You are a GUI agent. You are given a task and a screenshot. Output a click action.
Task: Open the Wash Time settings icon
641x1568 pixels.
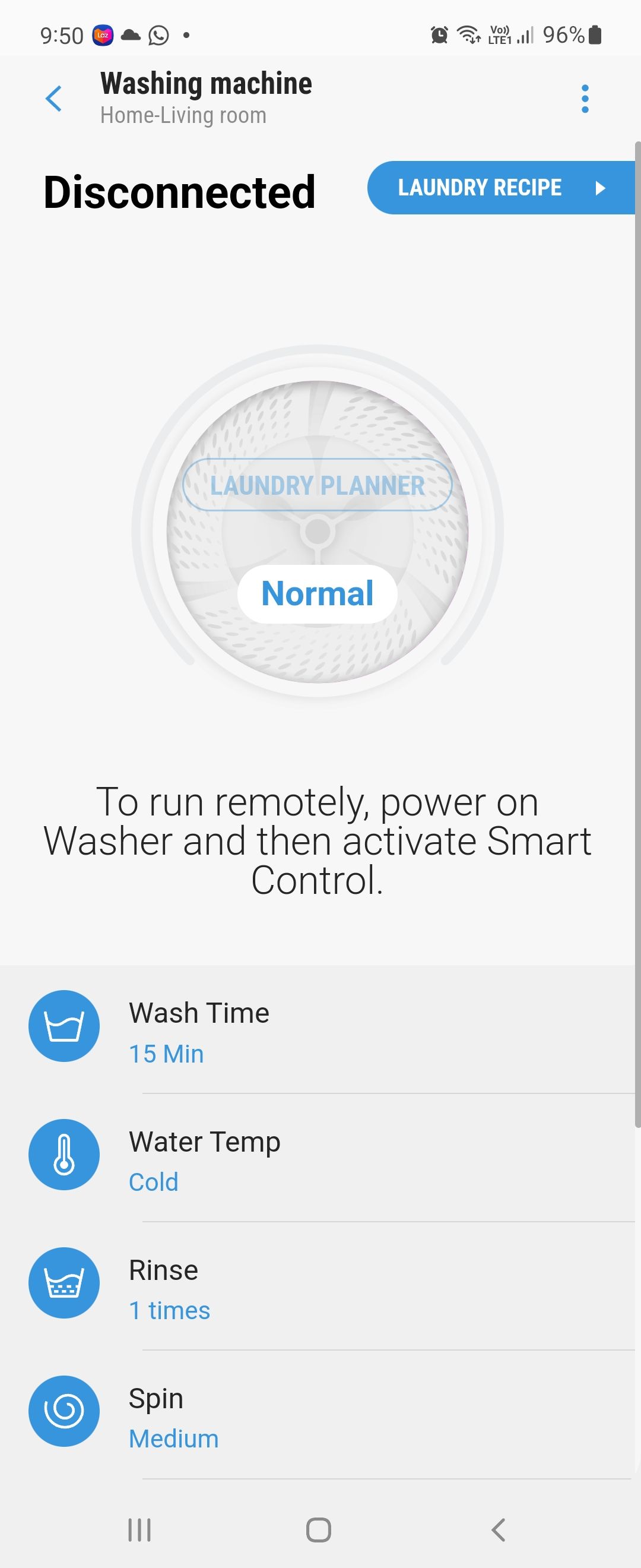(x=64, y=1025)
